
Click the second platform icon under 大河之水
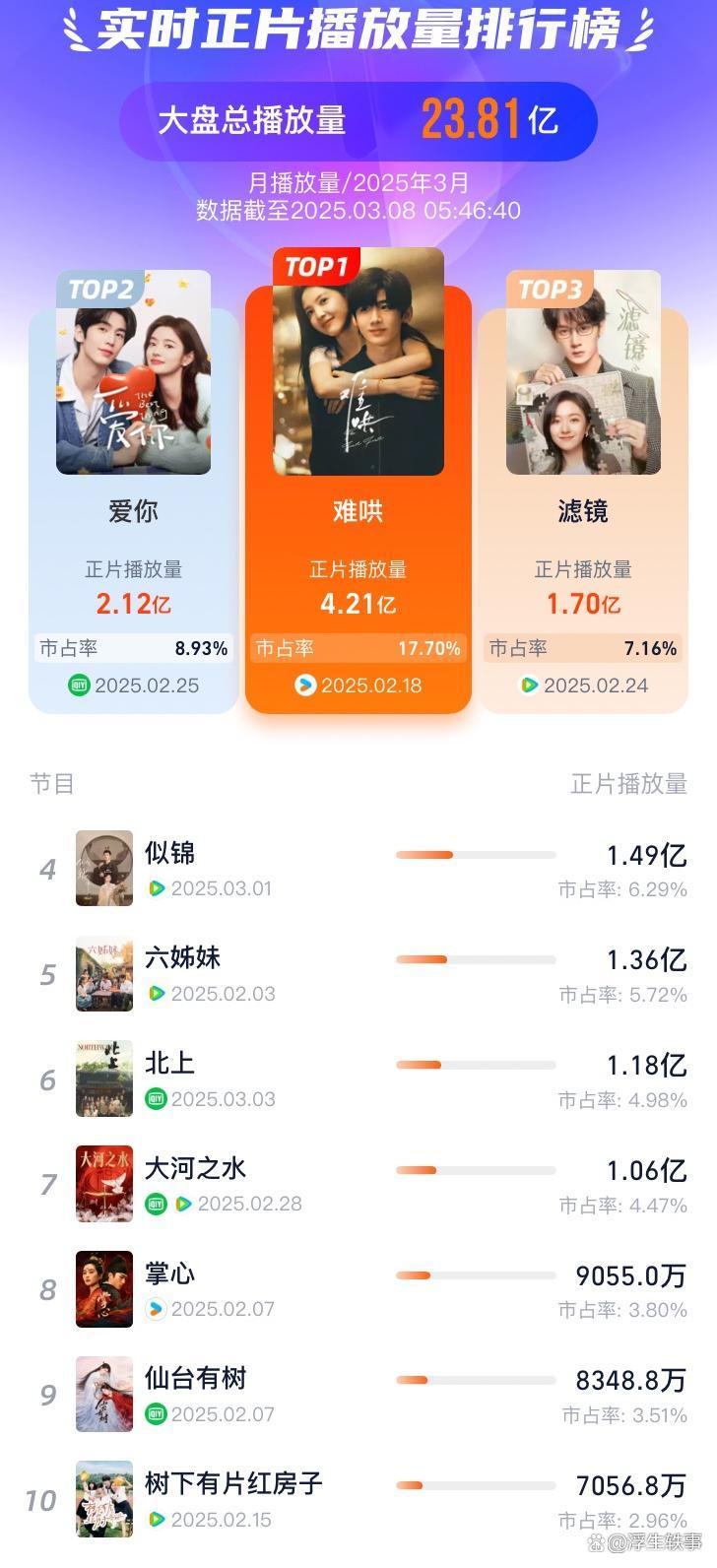click(182, 1203)
